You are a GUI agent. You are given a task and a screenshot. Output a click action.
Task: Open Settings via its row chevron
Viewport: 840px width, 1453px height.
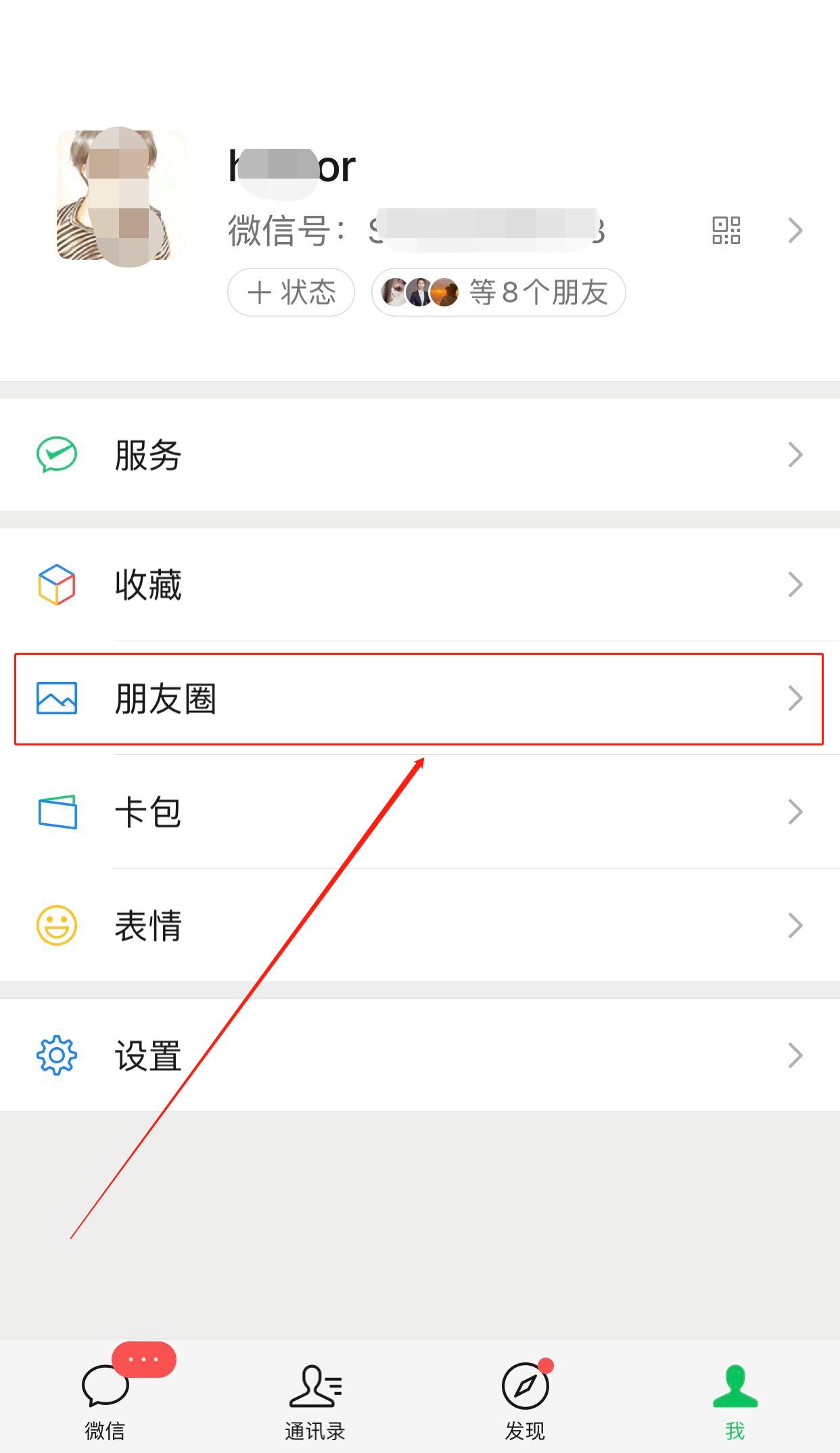click(x=795, y=1055)
